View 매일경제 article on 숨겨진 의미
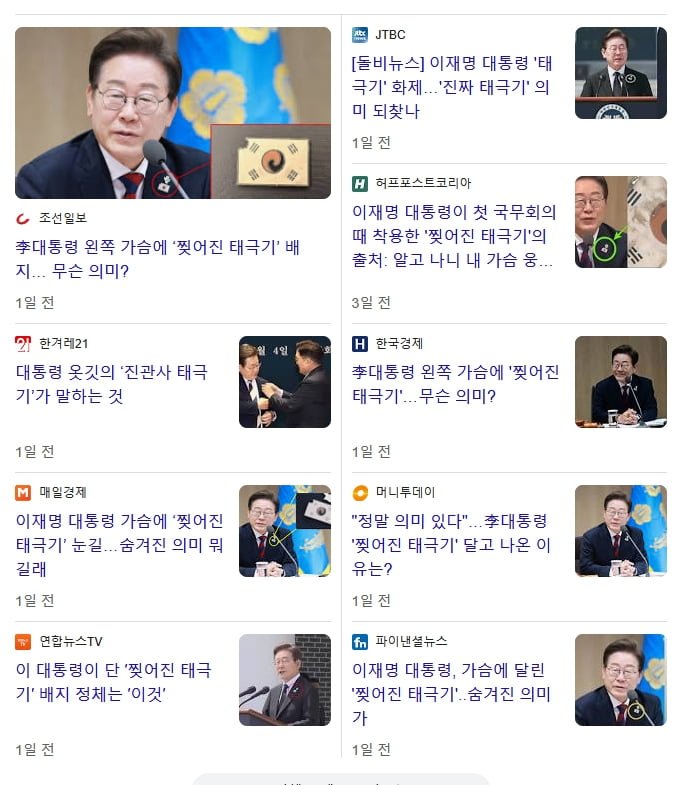 [x=119, y=544]
